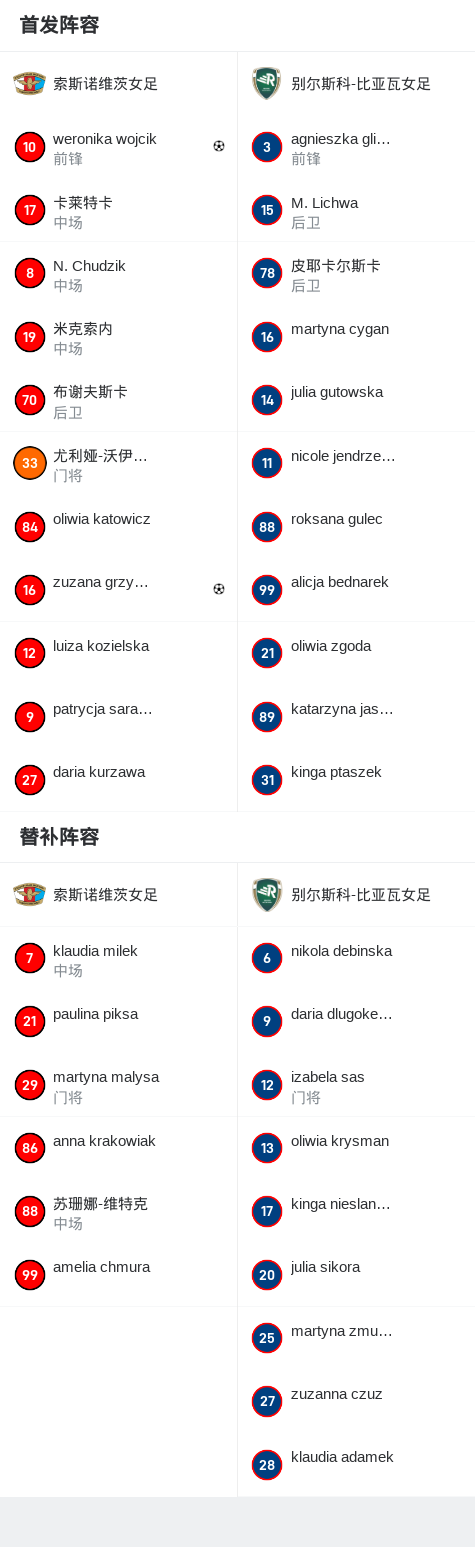Image resolution: width=475 pixels, height=1547 pixels.
Task: Open player oliwia katowicz
Action: (x=118, y=527)
